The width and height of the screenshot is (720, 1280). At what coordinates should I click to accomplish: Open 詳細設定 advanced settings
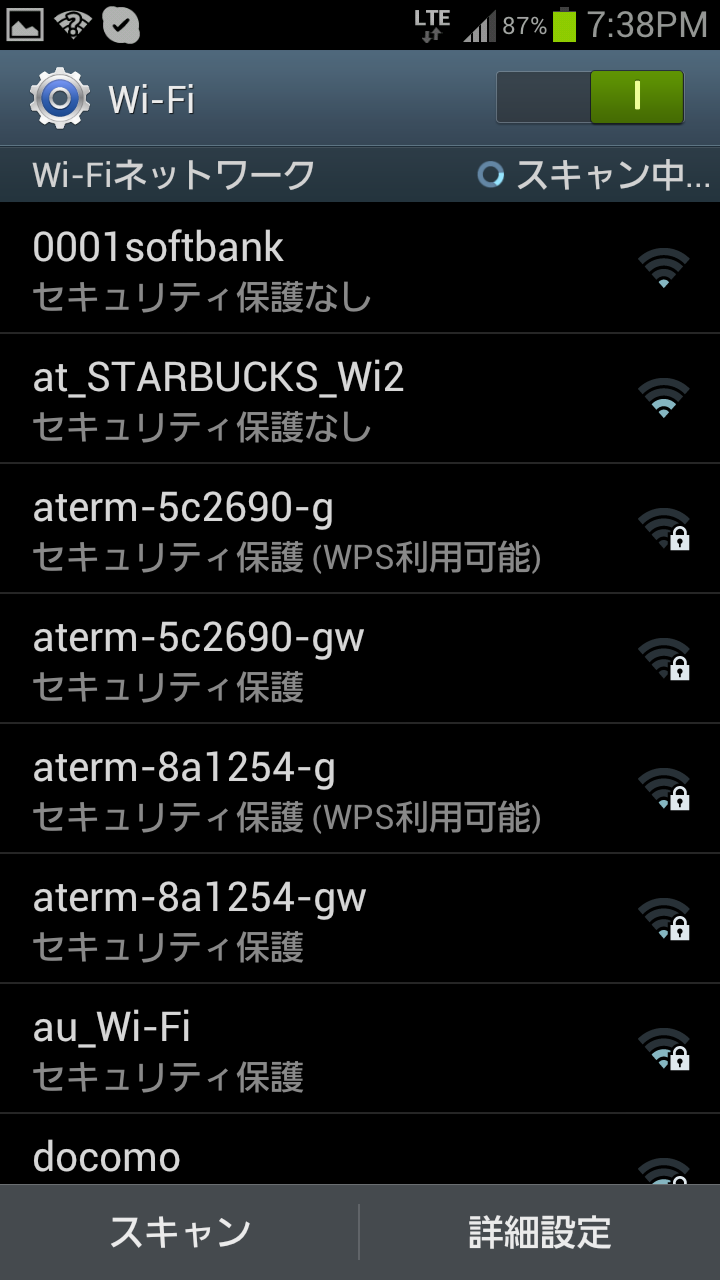[x=540, y=1232]
